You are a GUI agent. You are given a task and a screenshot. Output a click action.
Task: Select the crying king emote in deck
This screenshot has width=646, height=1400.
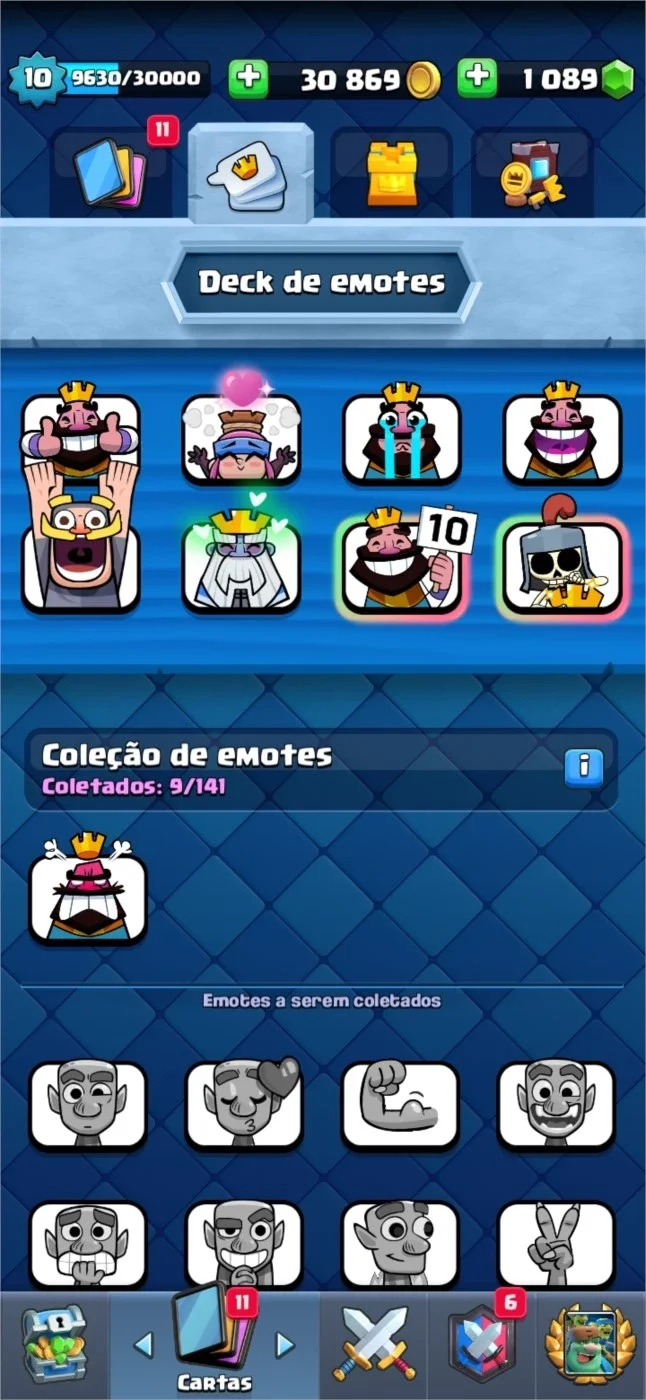pyautogui.click(x=402, y=436)
